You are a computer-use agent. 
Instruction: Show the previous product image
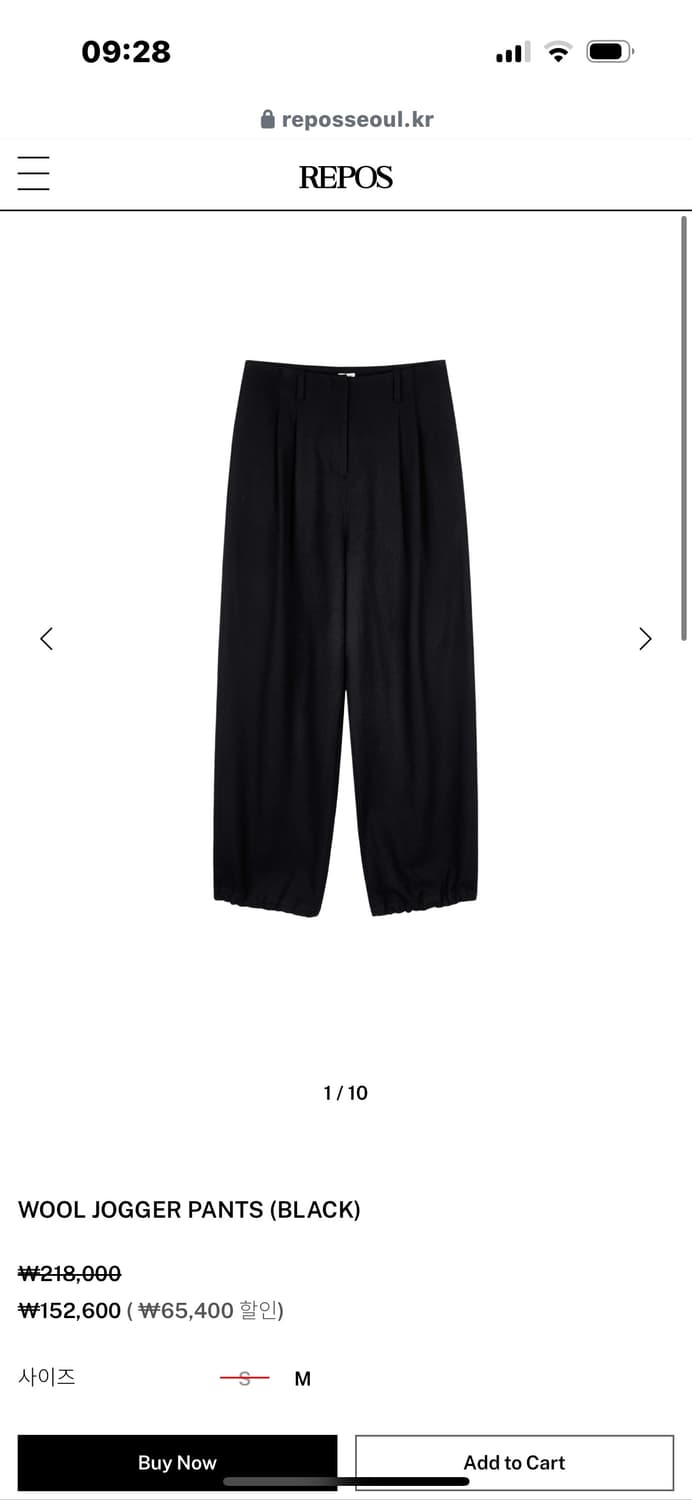(x=46, y=639)
